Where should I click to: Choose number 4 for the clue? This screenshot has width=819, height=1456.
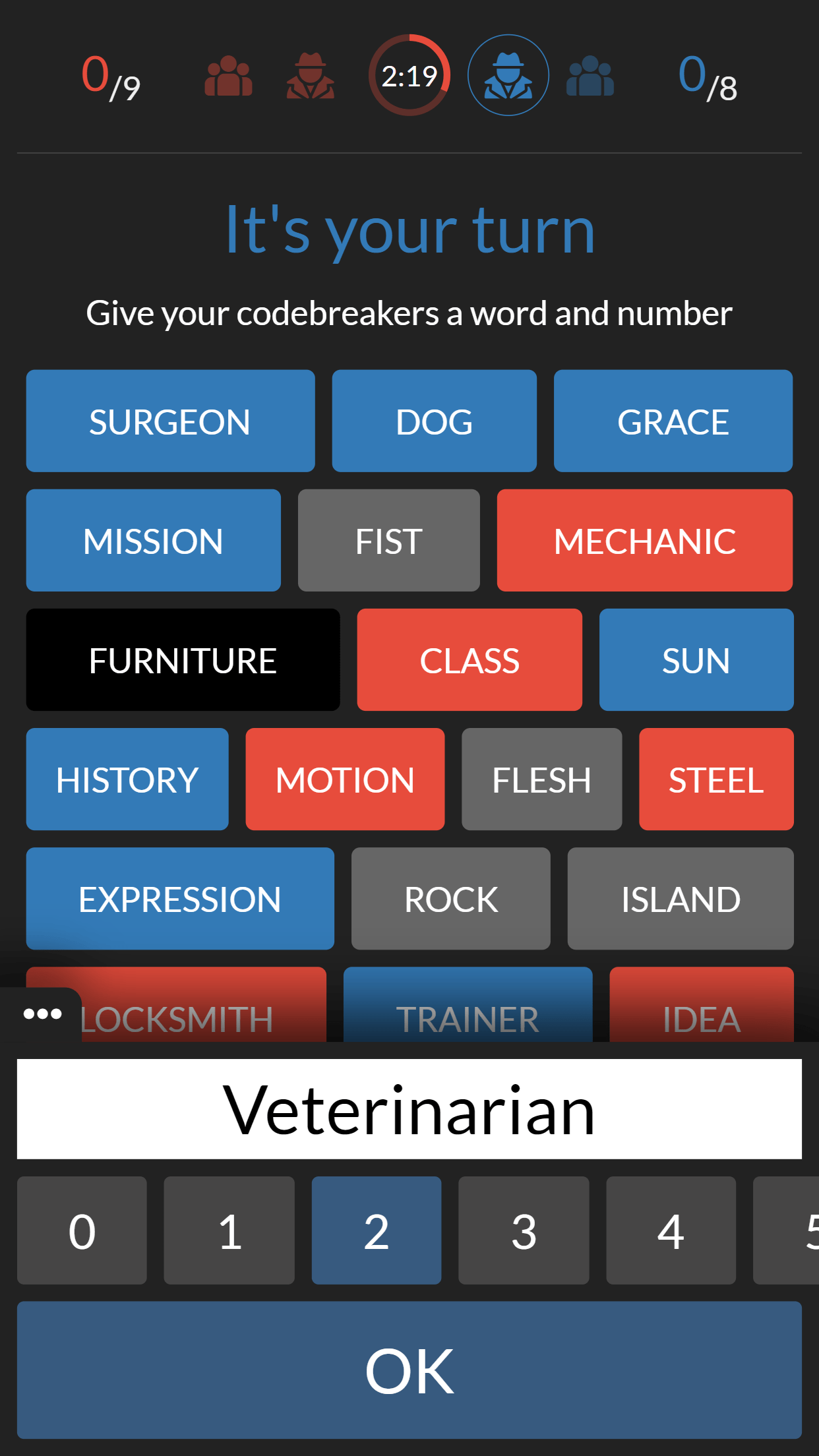click(x=671, y=1230)
